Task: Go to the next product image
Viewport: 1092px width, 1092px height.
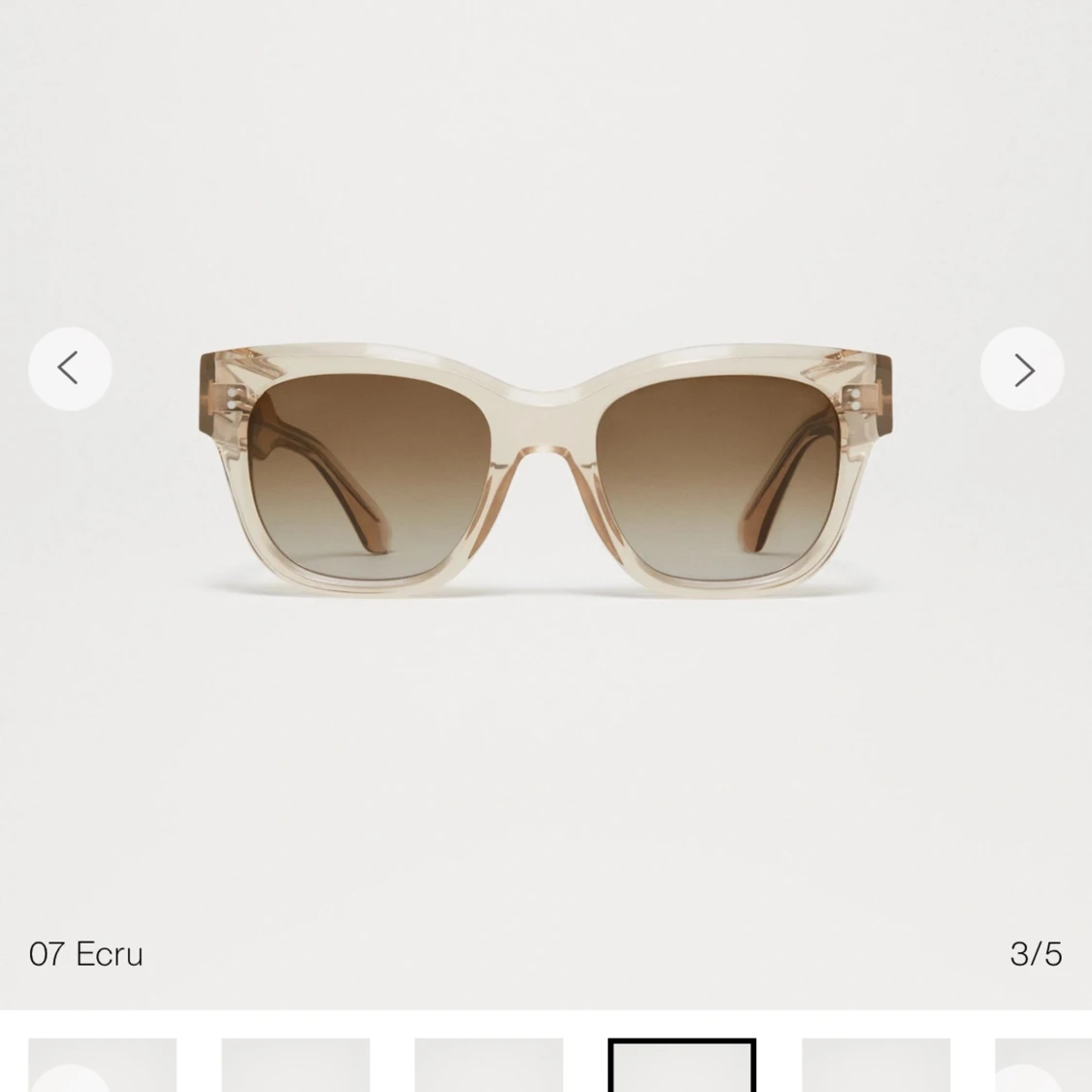Action: 1022,369
